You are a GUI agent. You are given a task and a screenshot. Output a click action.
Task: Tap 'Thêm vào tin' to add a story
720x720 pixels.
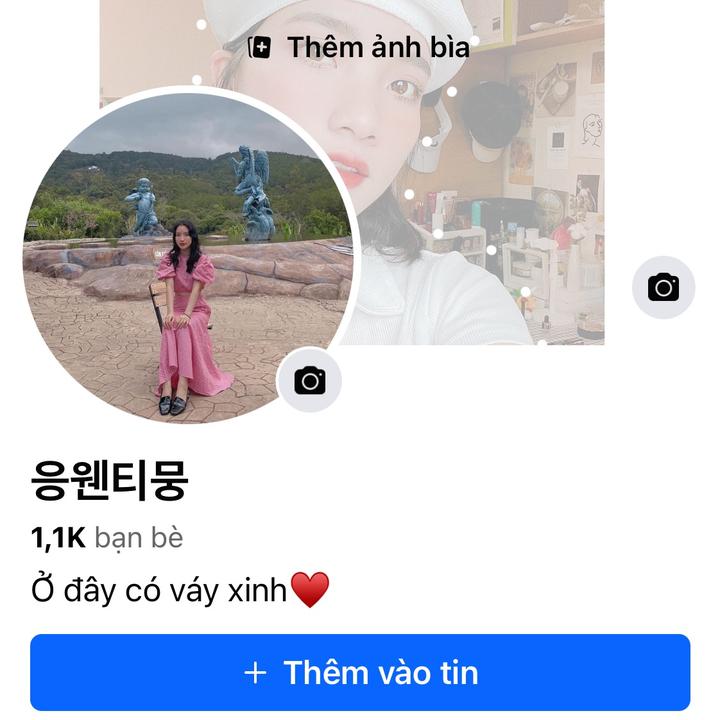(360, 672)
